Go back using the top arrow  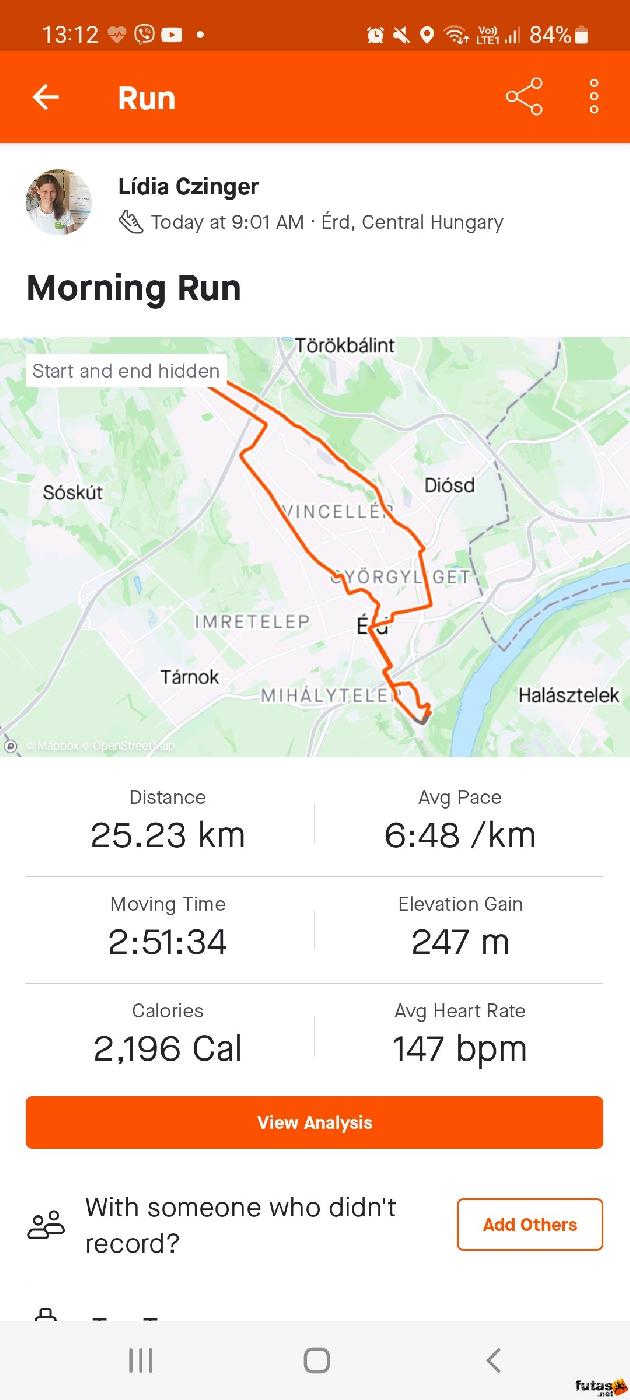(46, 97)
